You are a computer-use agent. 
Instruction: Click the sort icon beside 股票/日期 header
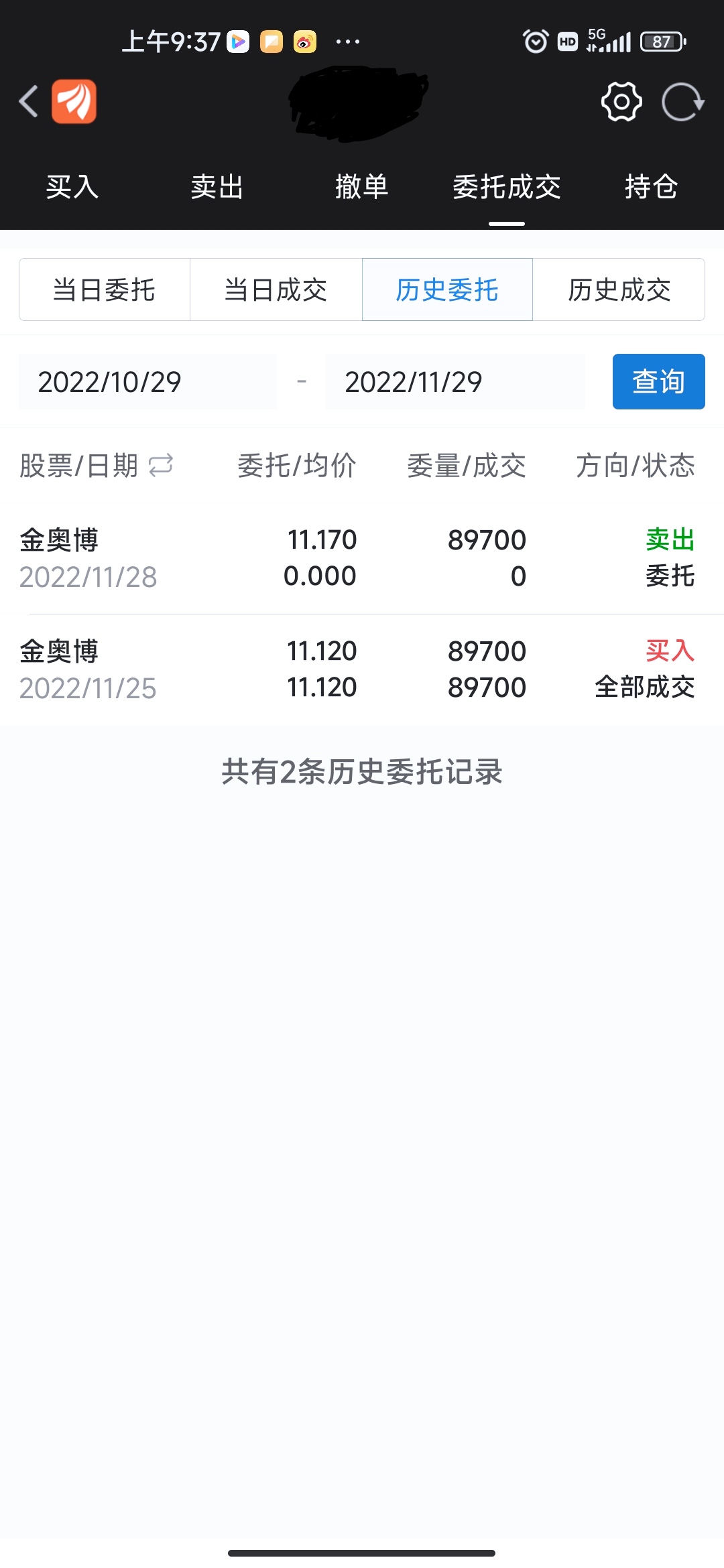161,466
